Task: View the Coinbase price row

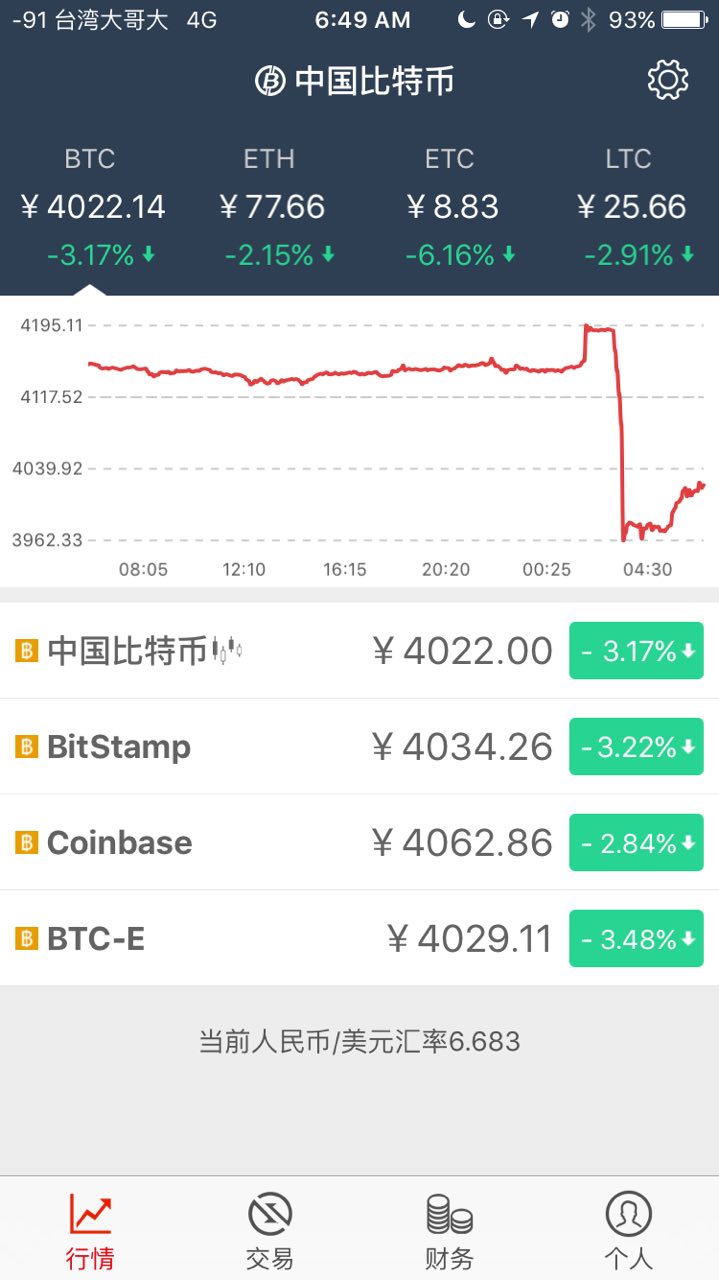Action: coord(359,843)
